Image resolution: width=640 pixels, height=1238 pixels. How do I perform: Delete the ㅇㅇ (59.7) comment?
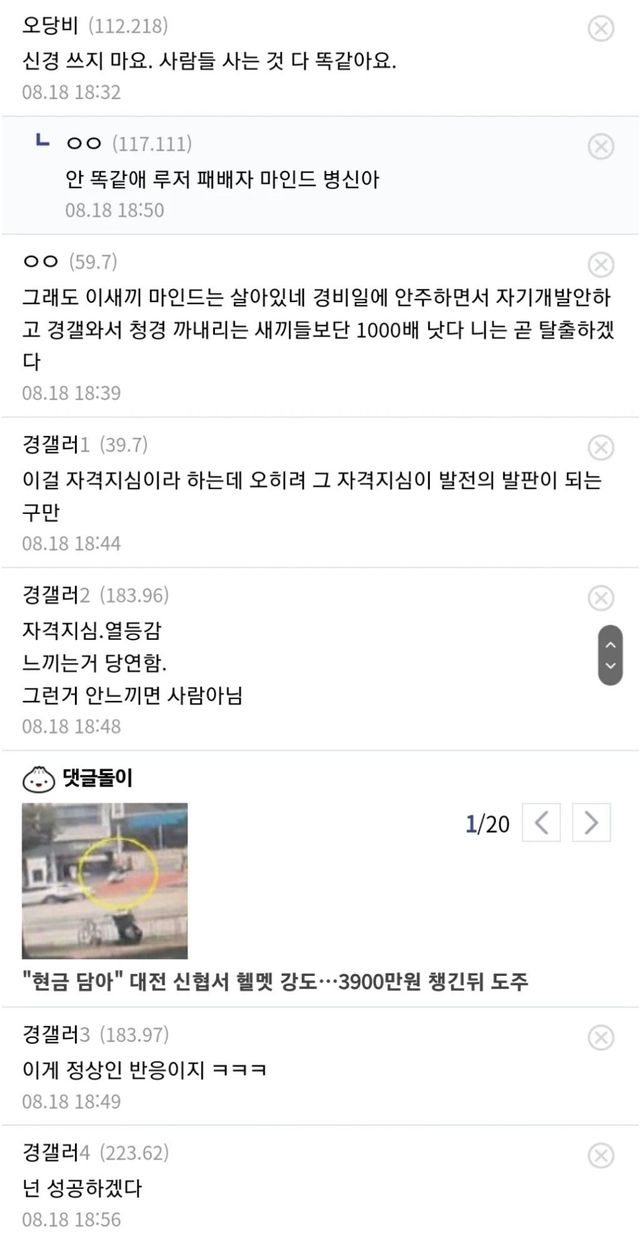click(600, 265)
